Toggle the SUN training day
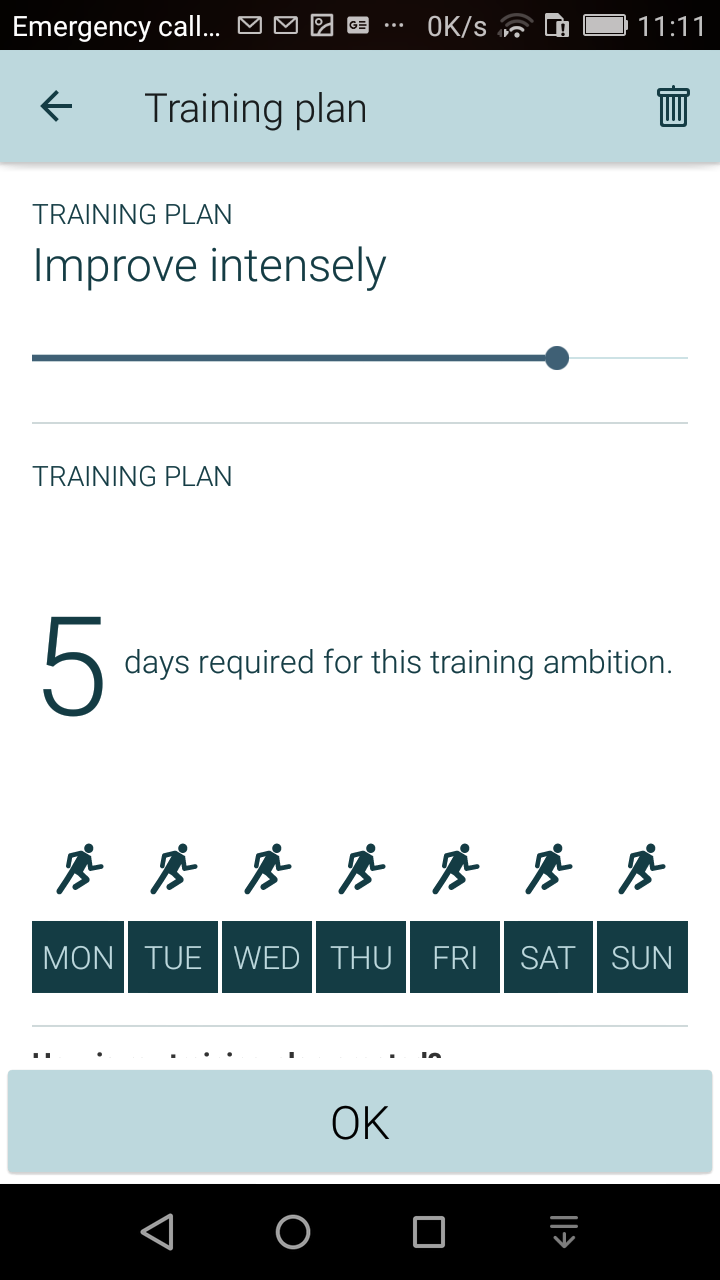The height and width of the screenshot is (1280, 720). [642, 957]
